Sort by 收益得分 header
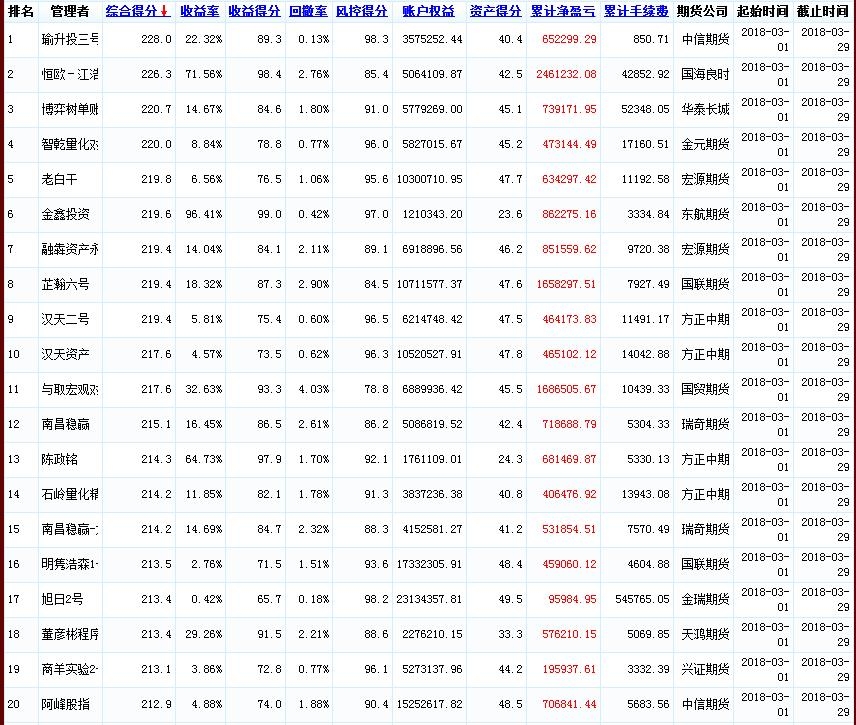The height and width of the screenshot is (725, 856). 255,11
